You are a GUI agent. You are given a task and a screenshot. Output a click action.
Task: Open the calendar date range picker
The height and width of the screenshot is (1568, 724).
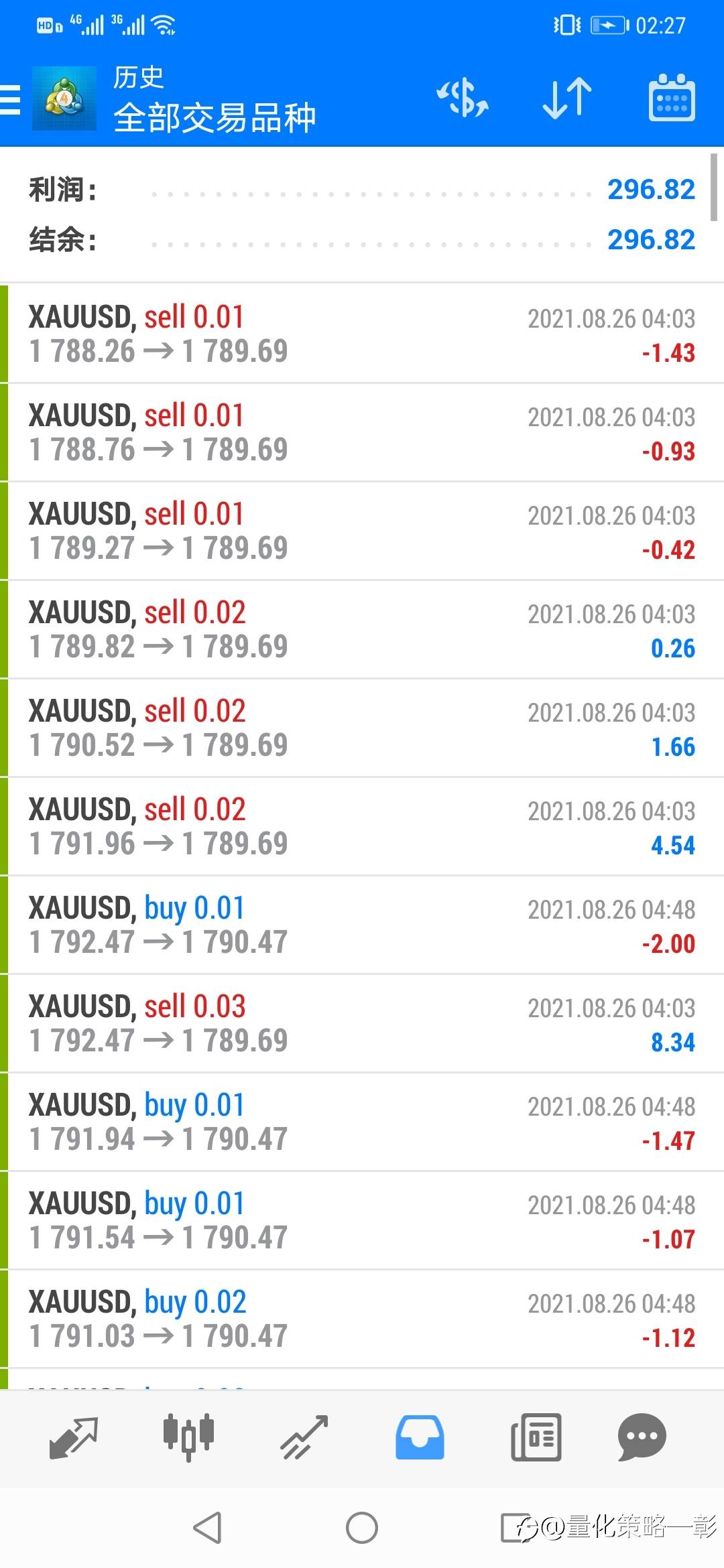(672, 98)
